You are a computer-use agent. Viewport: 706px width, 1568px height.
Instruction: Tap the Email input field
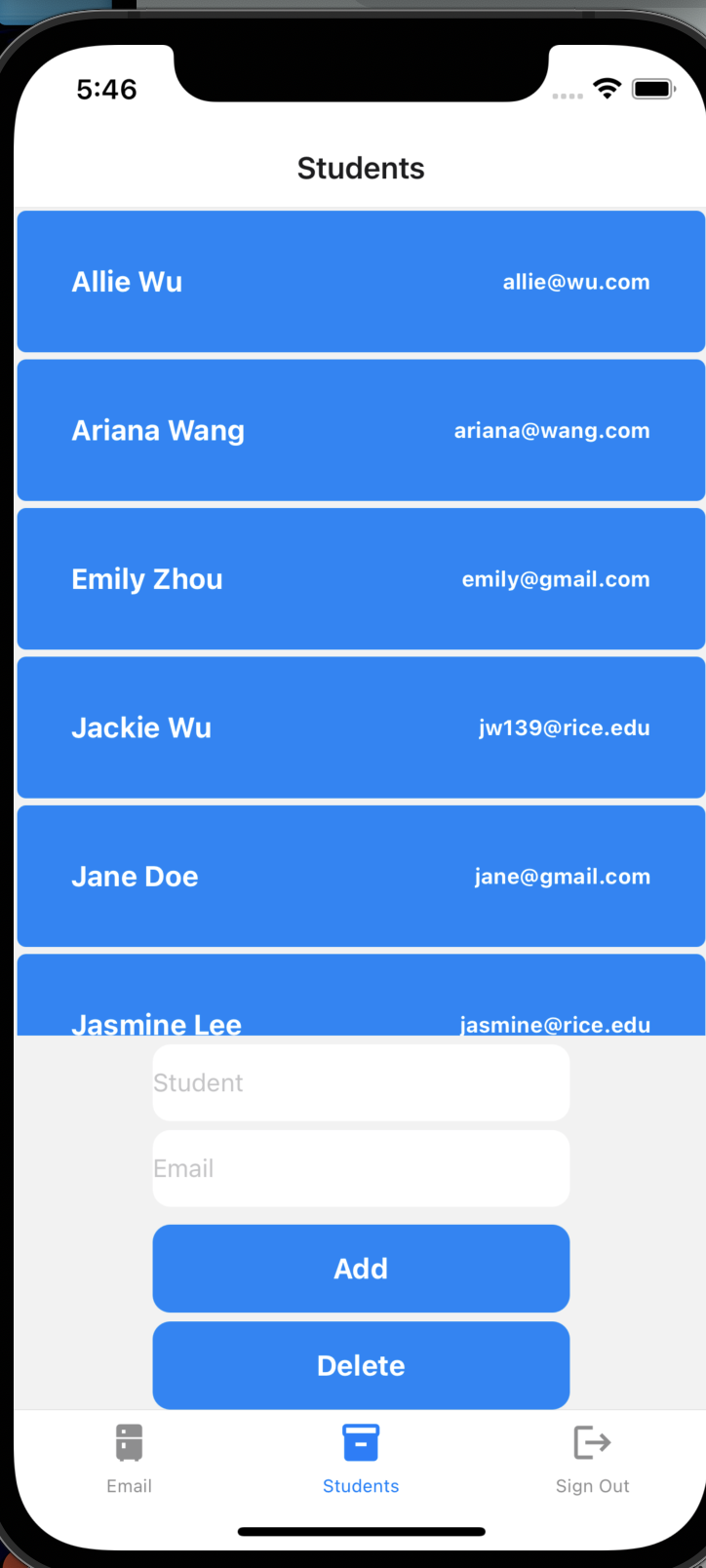(361, 1168)
